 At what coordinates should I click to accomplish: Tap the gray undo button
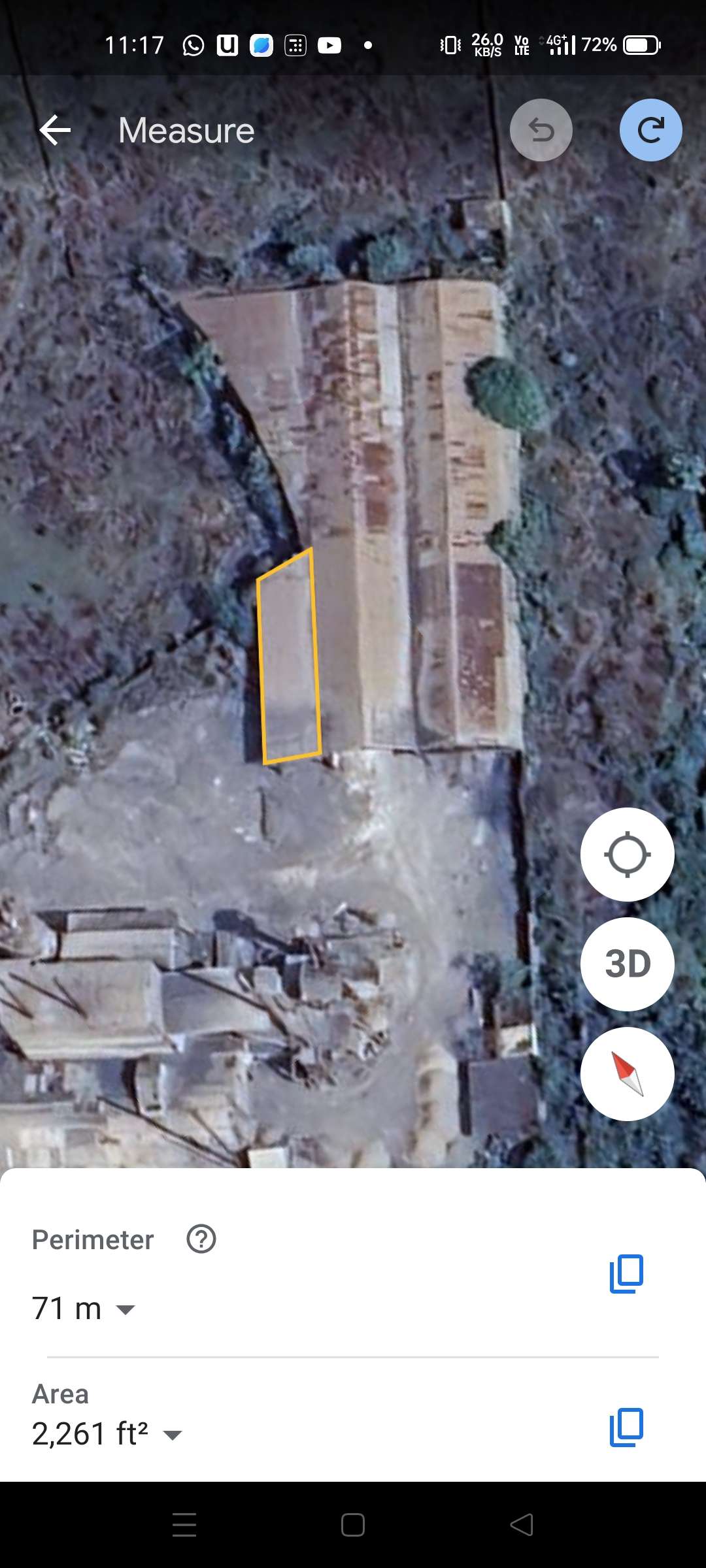tap(541, 130)
